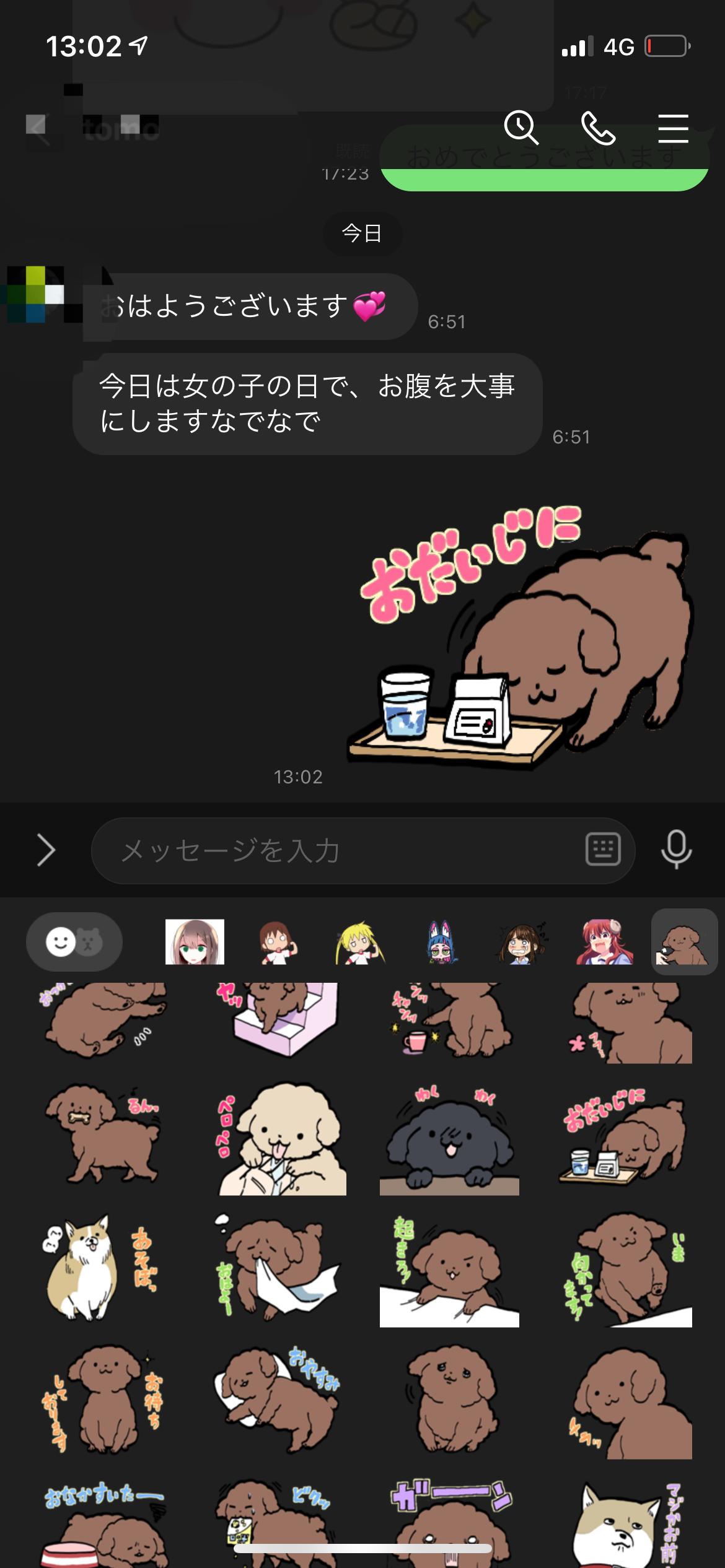Image resolution: width=725 pixels, height=1568 pixels.
Task: Tap the メッセージを入力 message field
Action: pyautogui.click(x=363, y=850)
